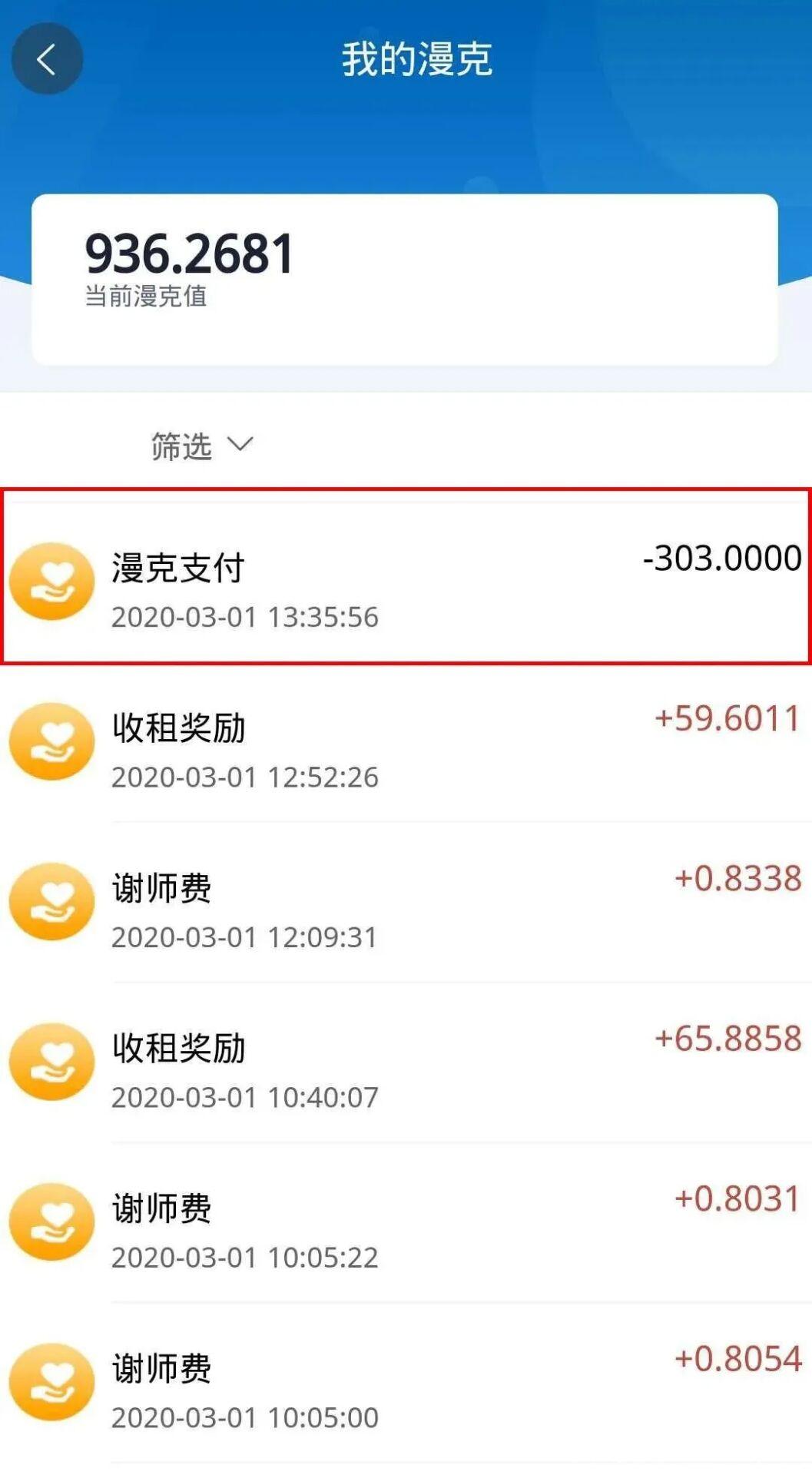Image resolution: width=812 pixels, height=1475 pixels.
Task: Tap the back arrow icon
Action: pos(47,59)
